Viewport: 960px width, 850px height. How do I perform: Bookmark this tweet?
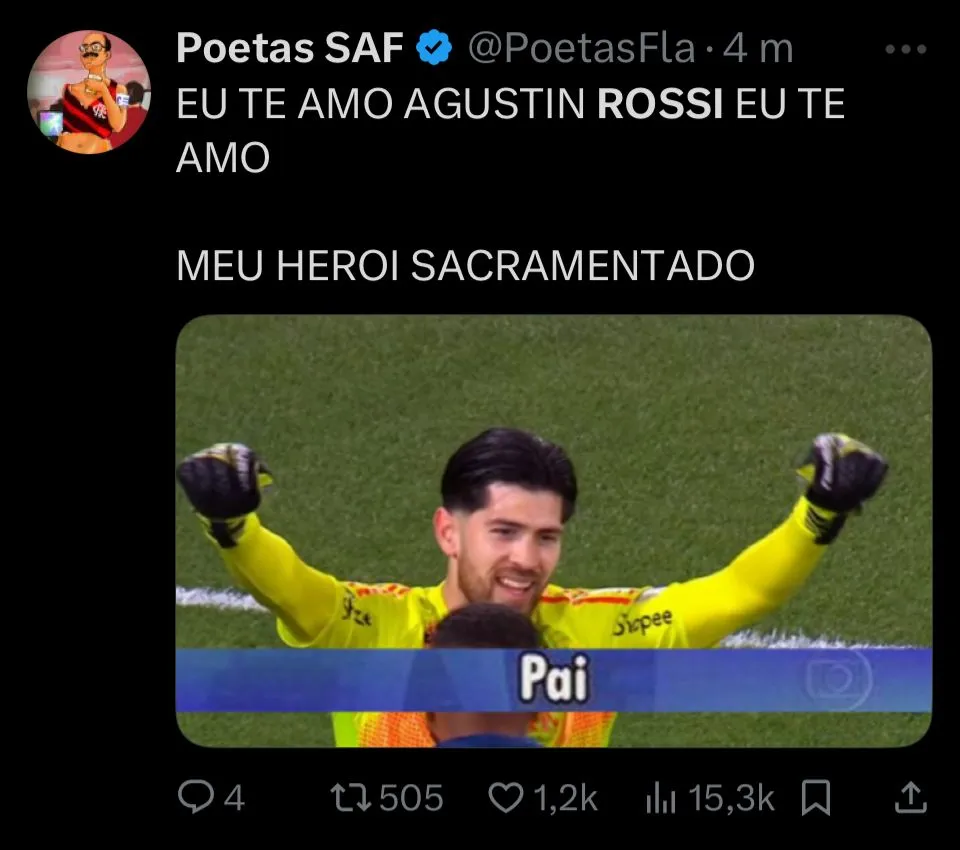point(817,797)
